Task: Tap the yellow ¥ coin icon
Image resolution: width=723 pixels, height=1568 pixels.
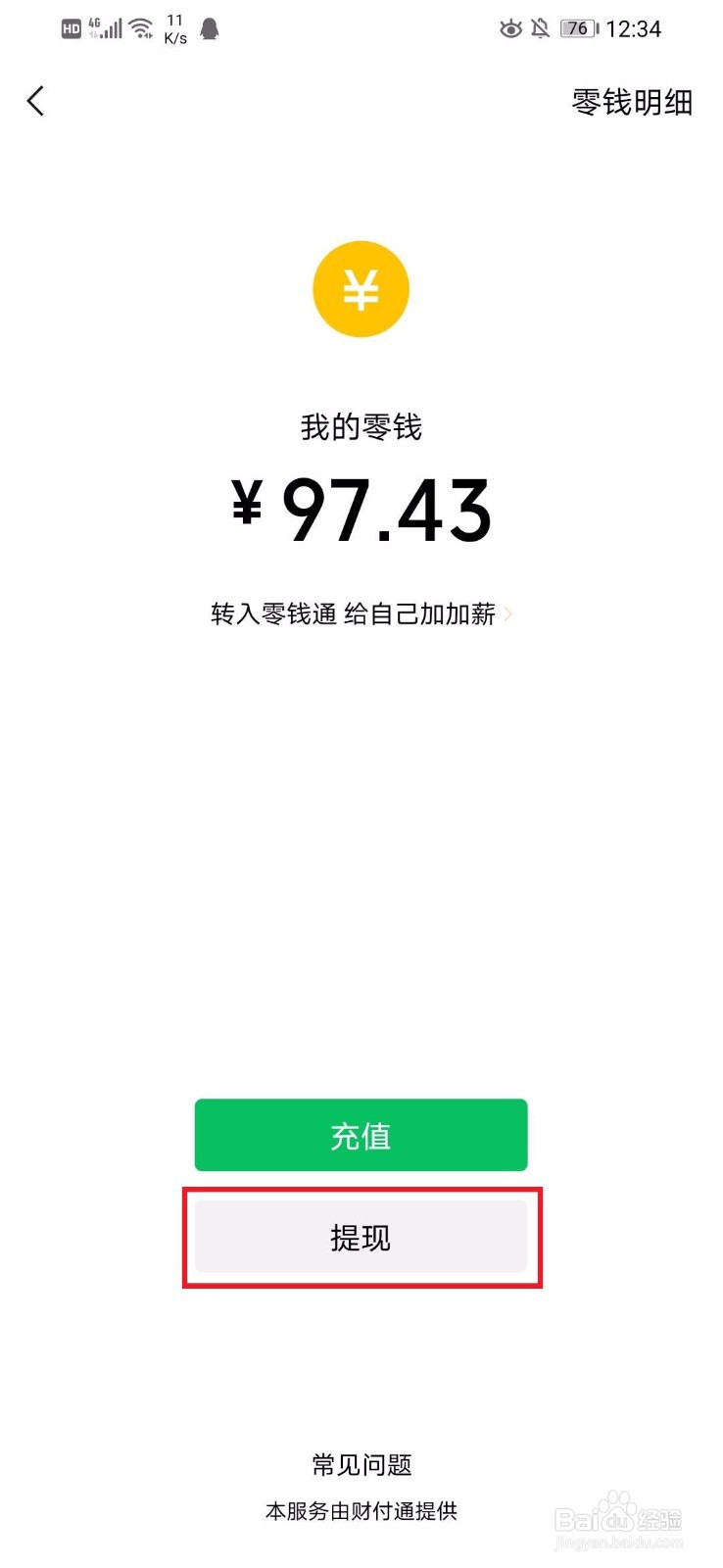Action: [x=361, y=289]
